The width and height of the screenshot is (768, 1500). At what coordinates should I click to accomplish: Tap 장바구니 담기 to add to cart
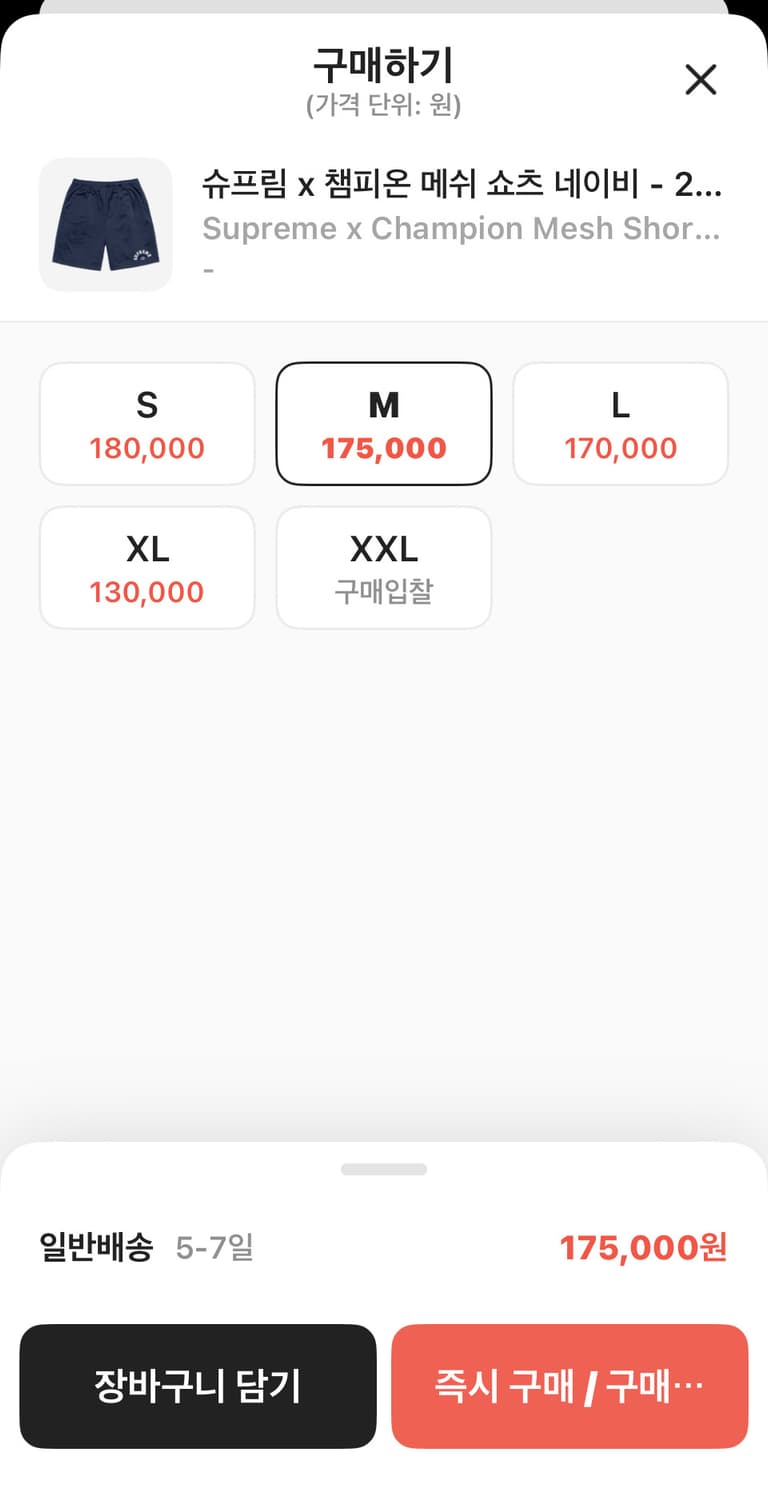point(198,1385)
